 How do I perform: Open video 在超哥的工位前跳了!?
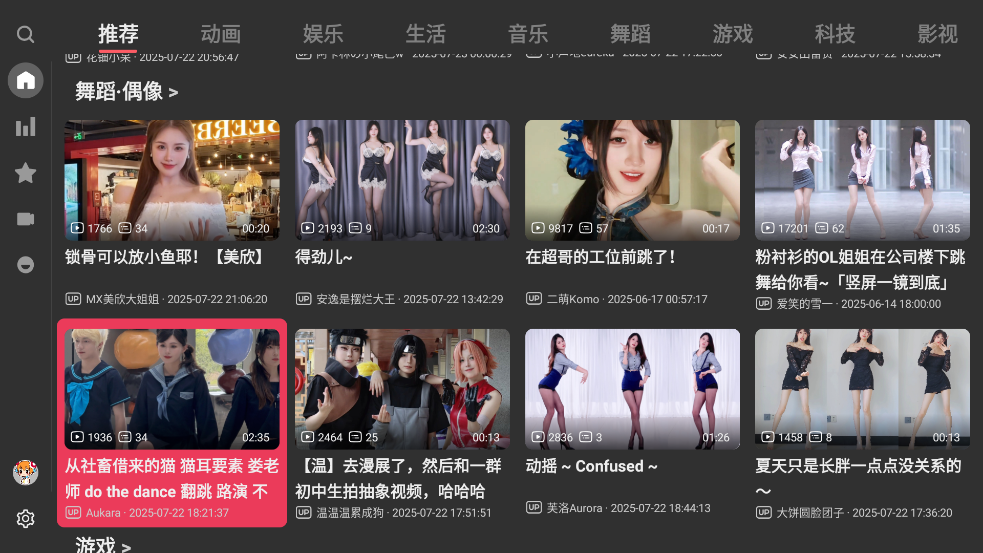632,180
